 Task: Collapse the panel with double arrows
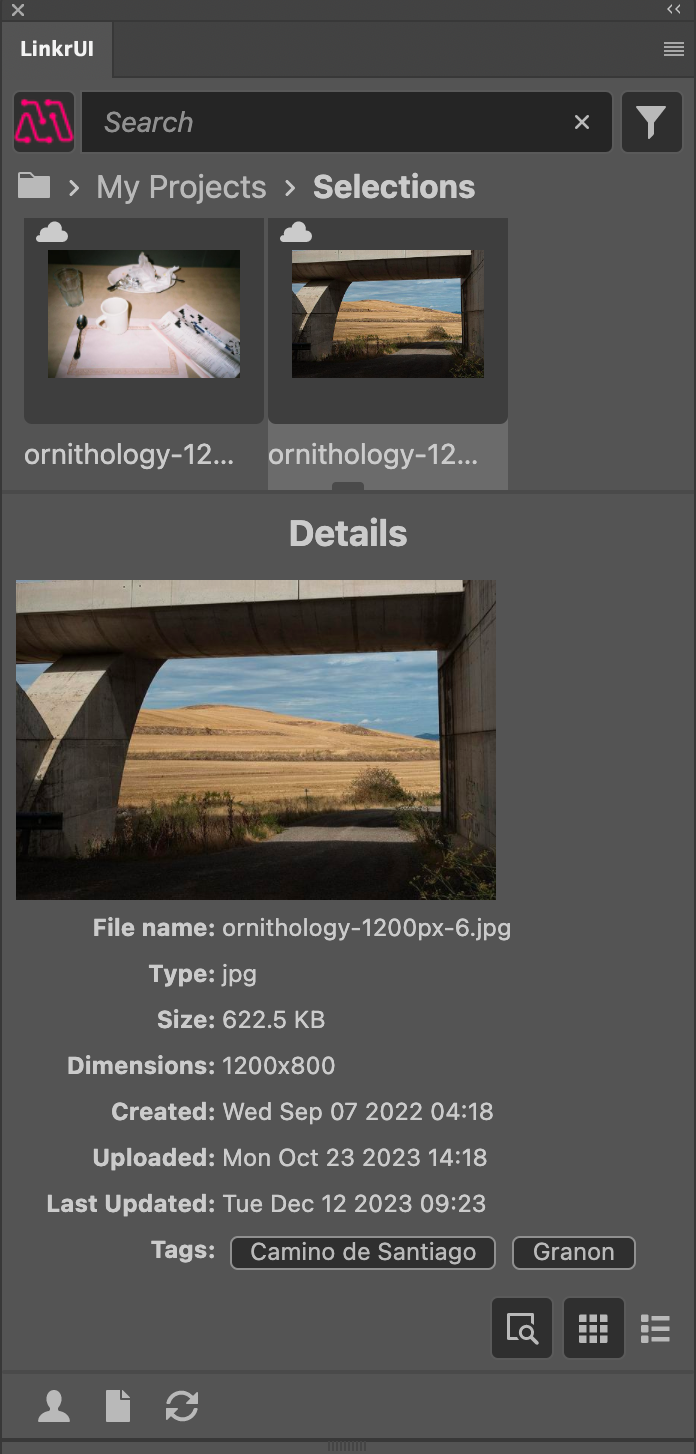point(674,9)
